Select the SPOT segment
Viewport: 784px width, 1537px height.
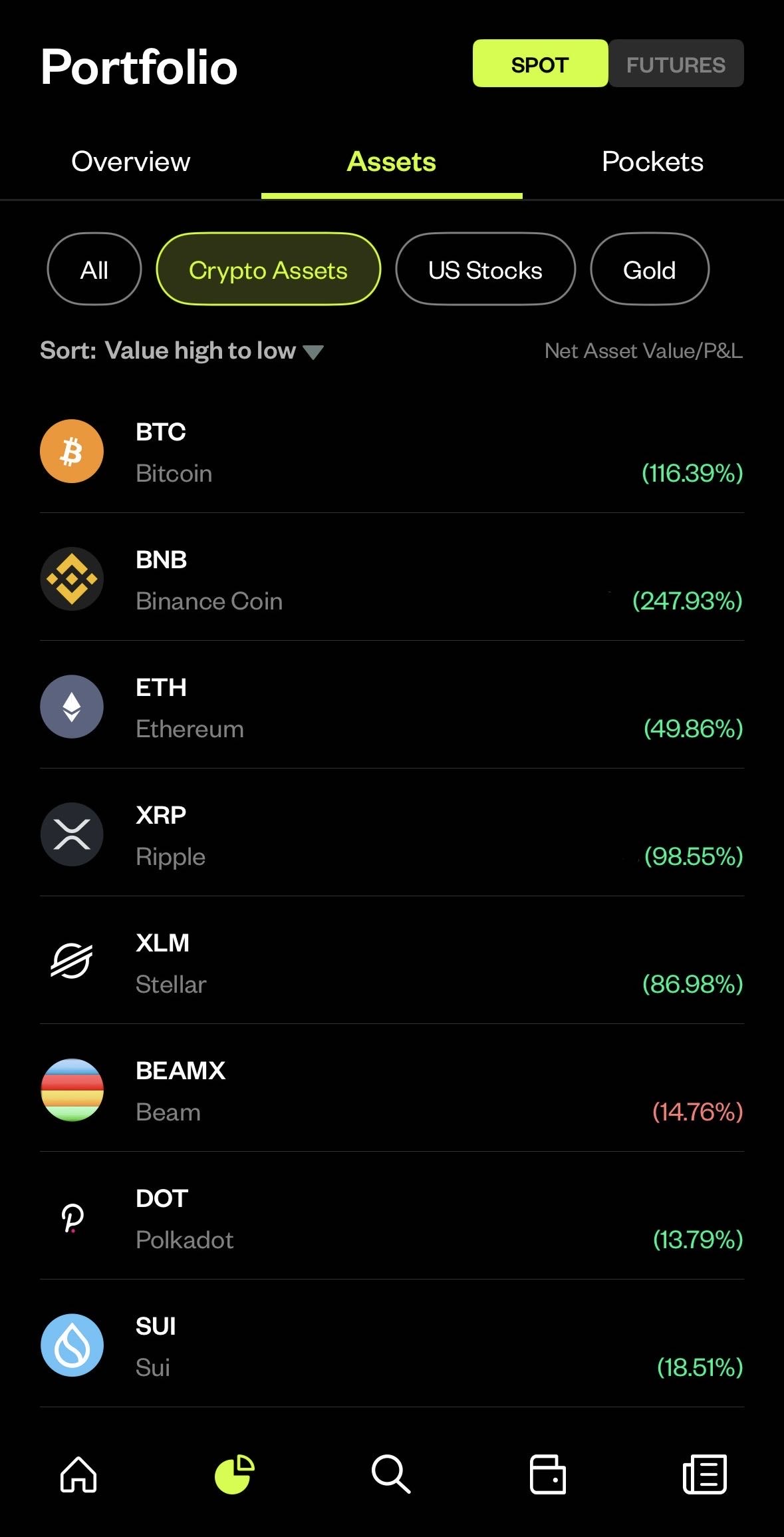540,65
